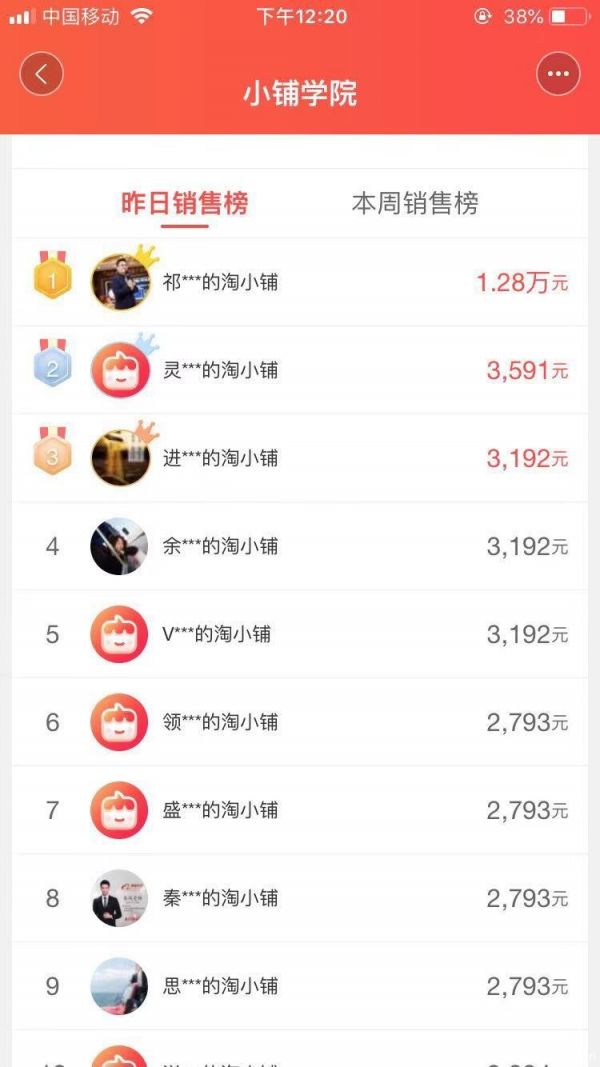Switch to the 本周销售榜 tab
The image size is (600, 1067).
tap(415, 204)
